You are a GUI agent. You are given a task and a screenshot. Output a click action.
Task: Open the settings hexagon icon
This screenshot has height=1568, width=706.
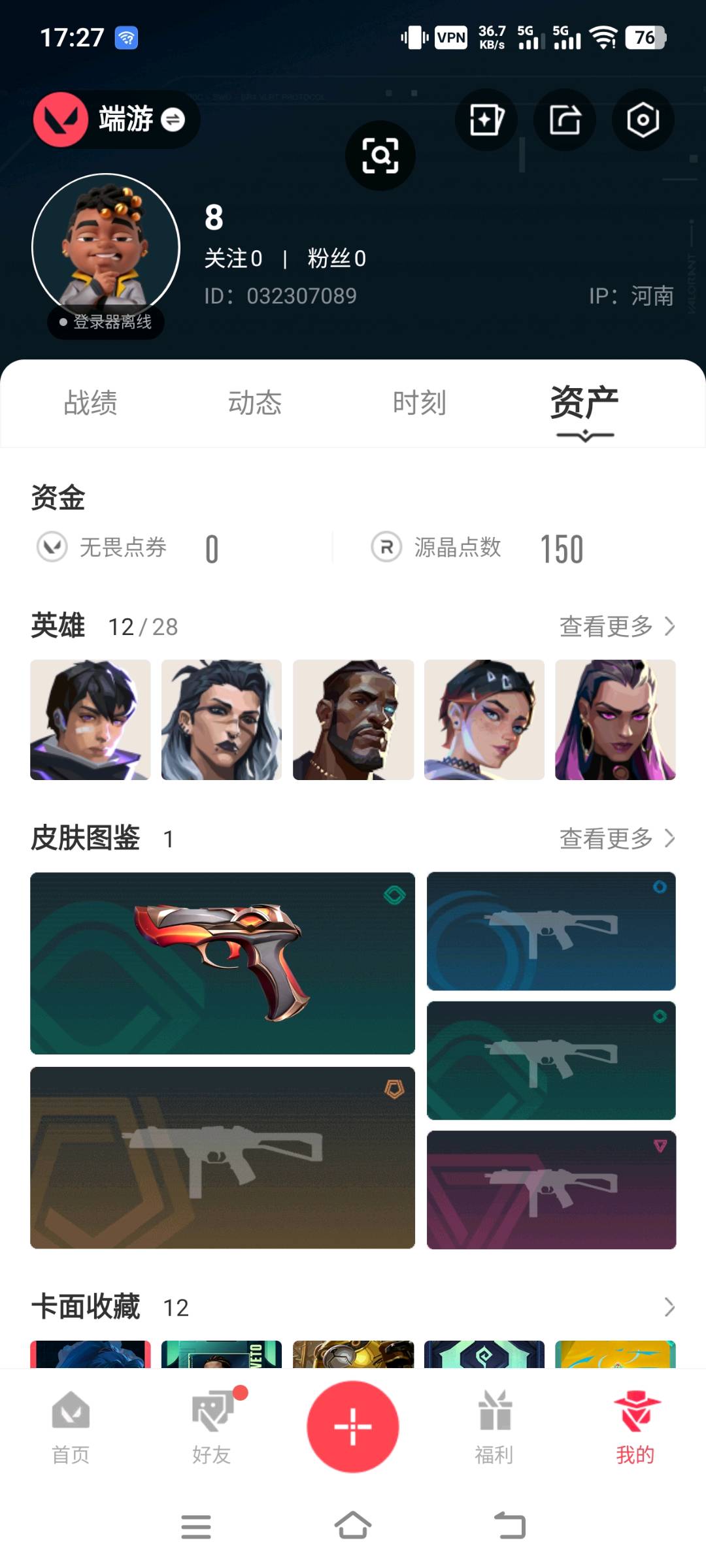click(x=643, y=120)
